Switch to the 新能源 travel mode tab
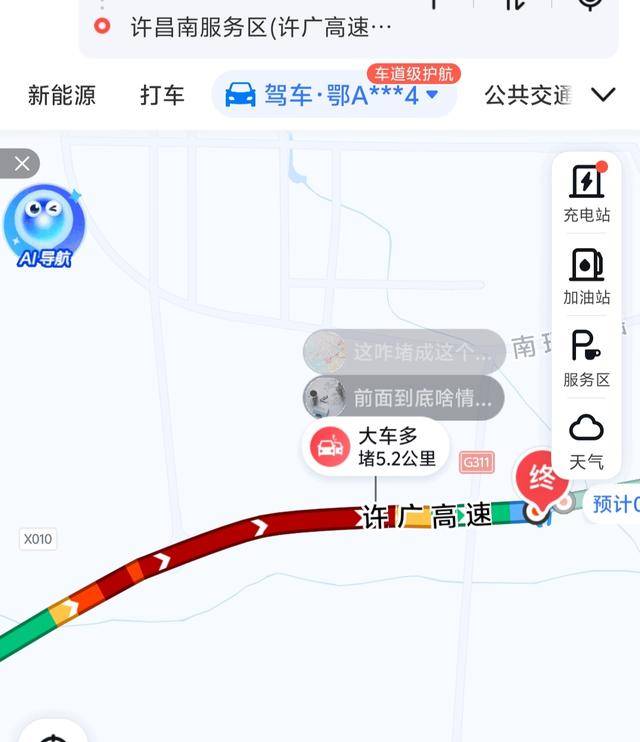The image size is (640, 742). (62, 95)
